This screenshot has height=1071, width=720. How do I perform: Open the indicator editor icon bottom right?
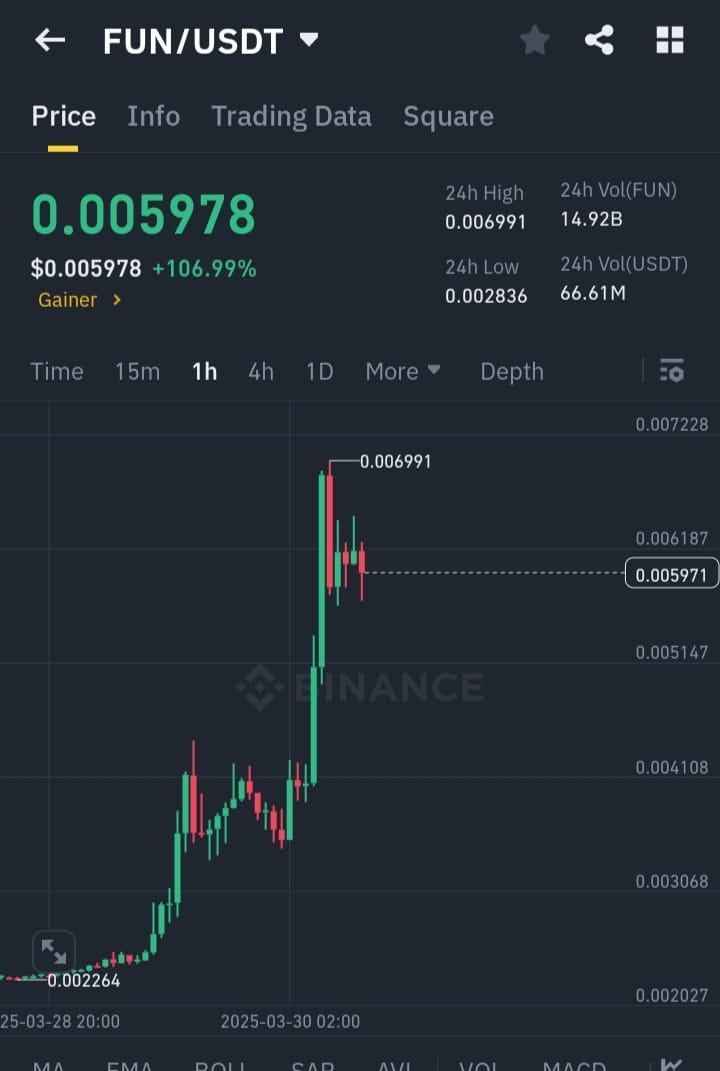(x=690, y=1062)
